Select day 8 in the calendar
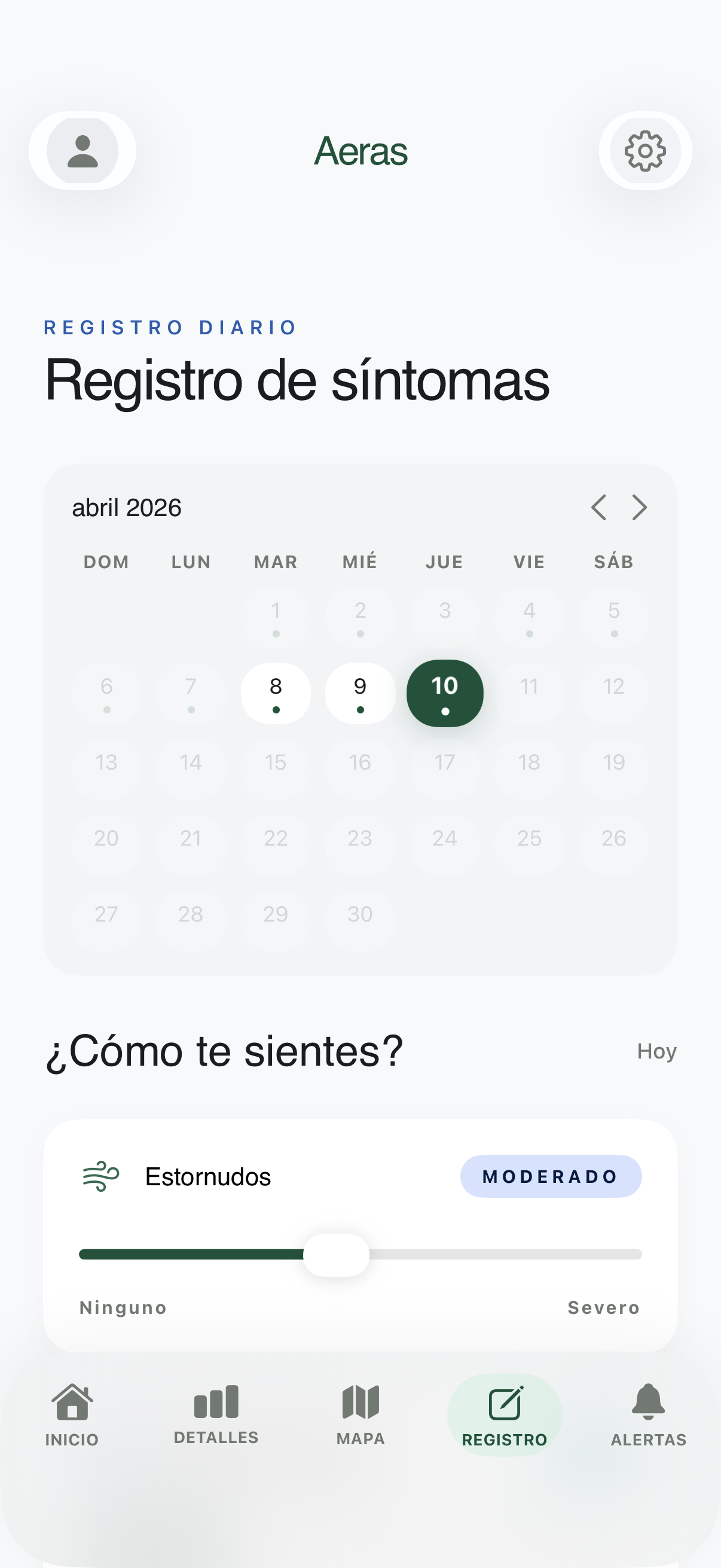Viewport: 721px width, 1568px height. [275, 693]
